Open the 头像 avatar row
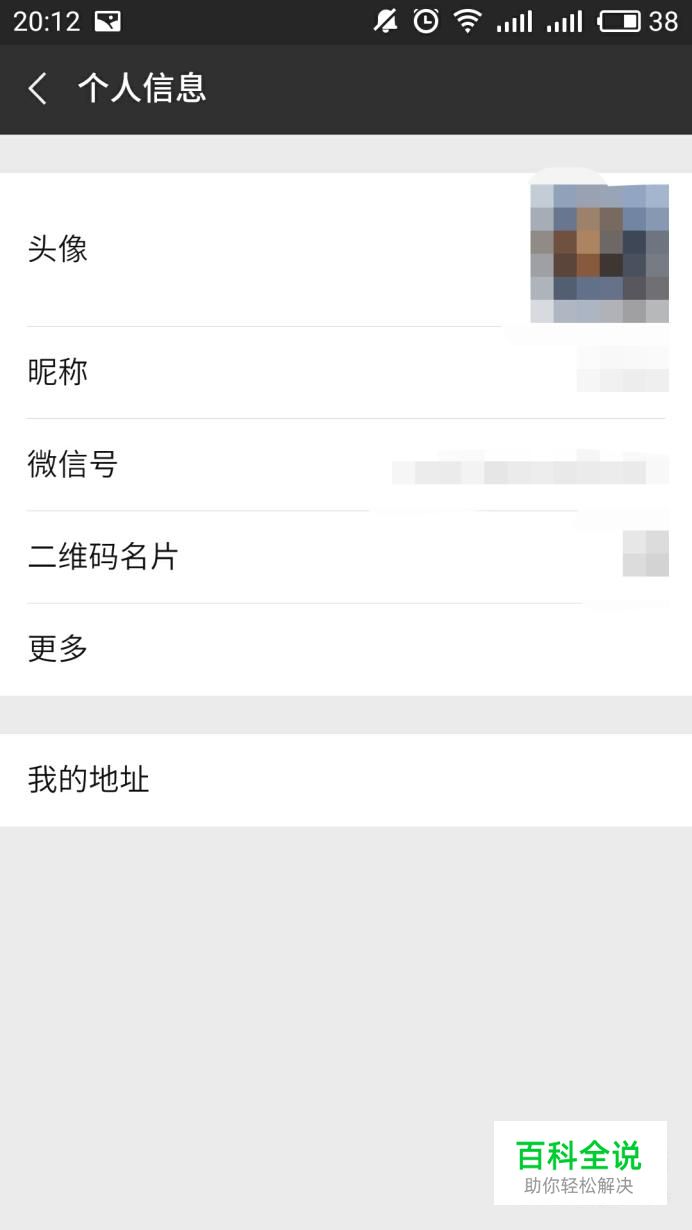 point(346,249)
